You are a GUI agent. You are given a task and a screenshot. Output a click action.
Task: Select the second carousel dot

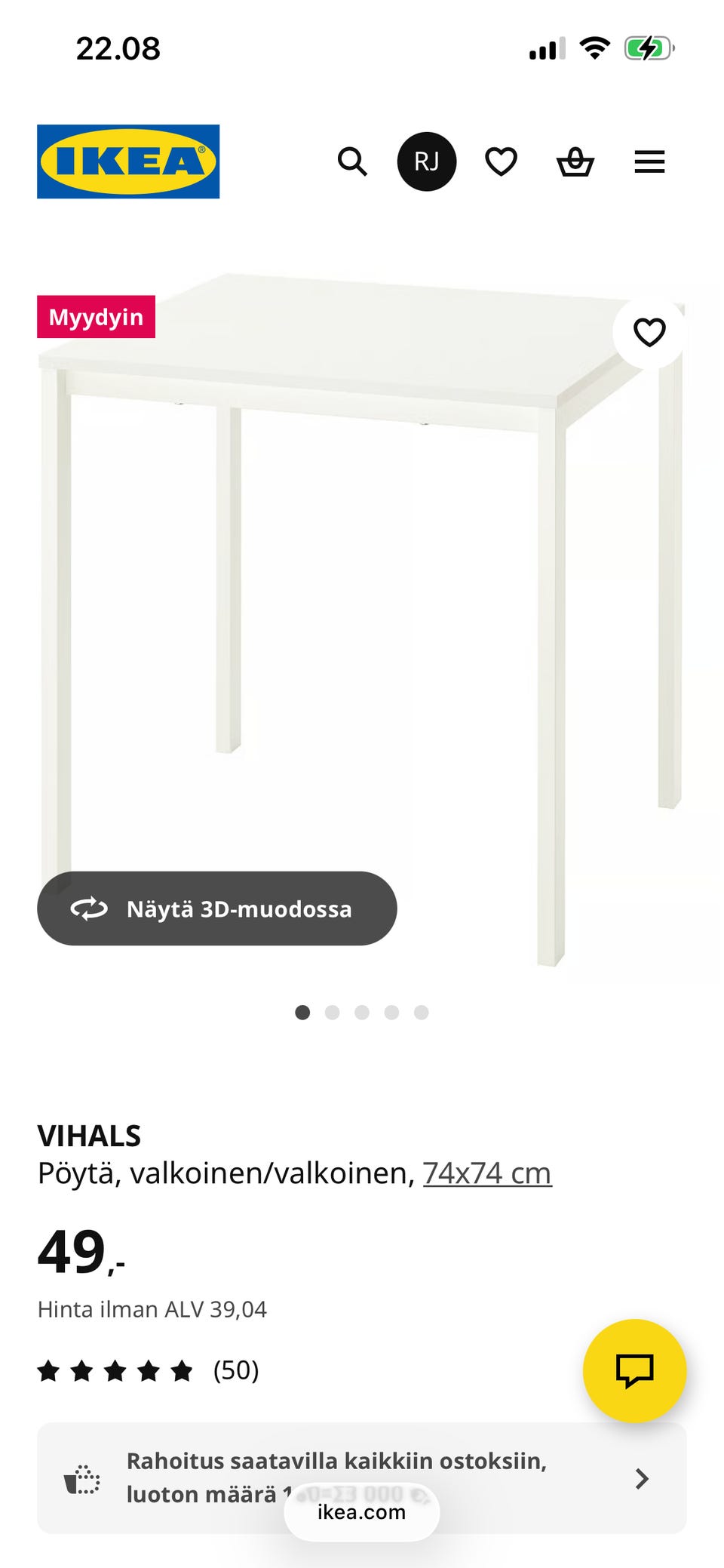333,1013
